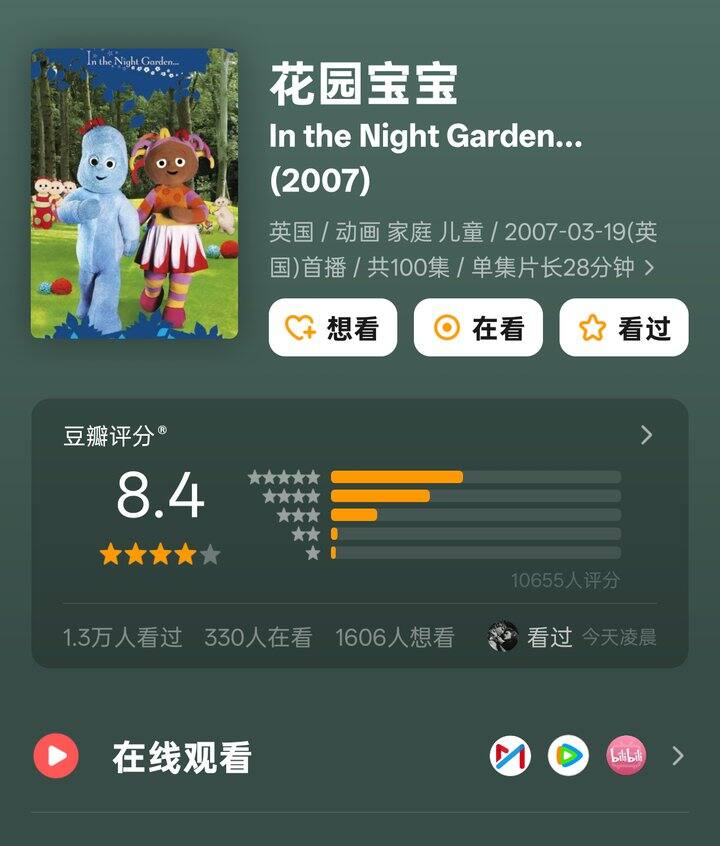Viewport: 720px width, 846px height.
Task: Expand the show details info line
Action: click(x=649, y=268)
